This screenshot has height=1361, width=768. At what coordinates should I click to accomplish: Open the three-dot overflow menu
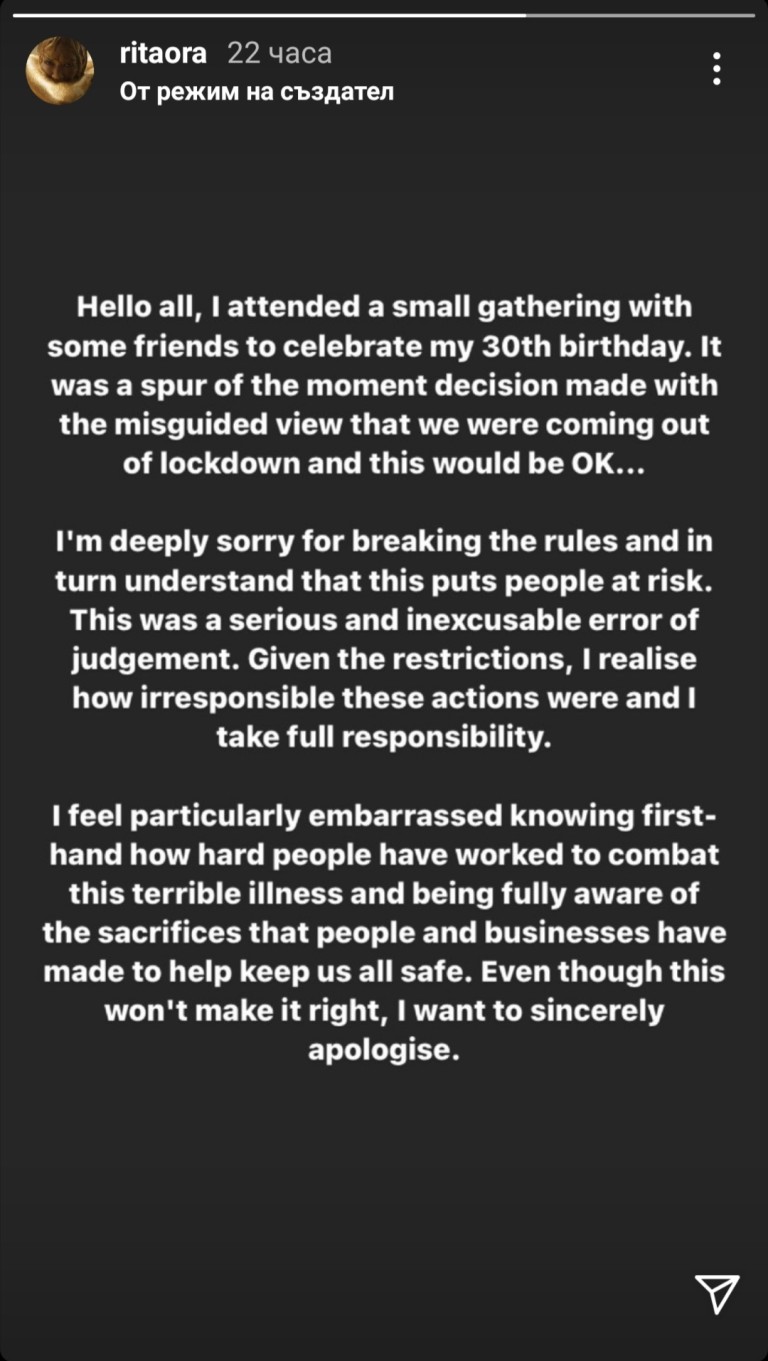pyautogui.click(x=716, y=69)
